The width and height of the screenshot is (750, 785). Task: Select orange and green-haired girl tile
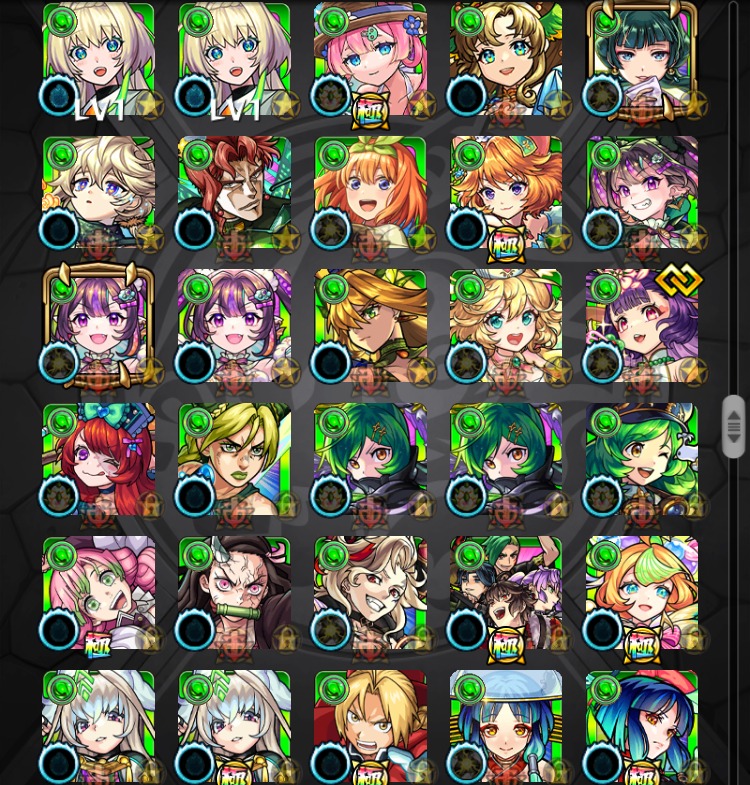coord(641,593)
